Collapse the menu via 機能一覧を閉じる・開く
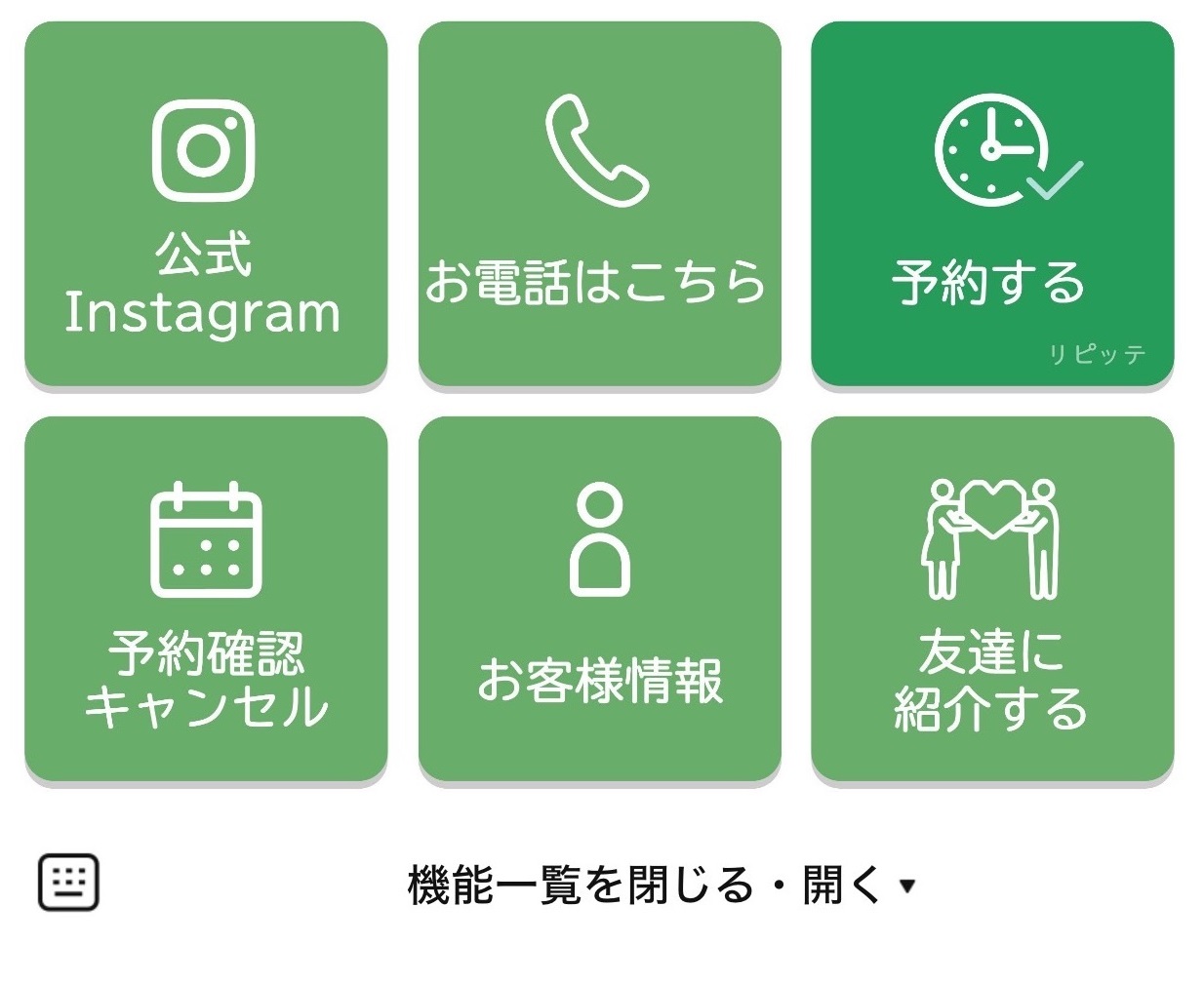The height and width of the screenshot is (985, 1204). [x=662, y=886]
